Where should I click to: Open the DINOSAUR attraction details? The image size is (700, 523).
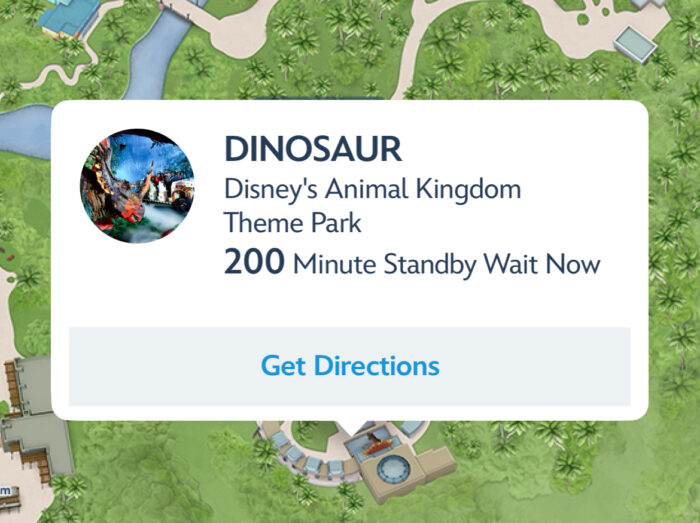tap(313, 149)
